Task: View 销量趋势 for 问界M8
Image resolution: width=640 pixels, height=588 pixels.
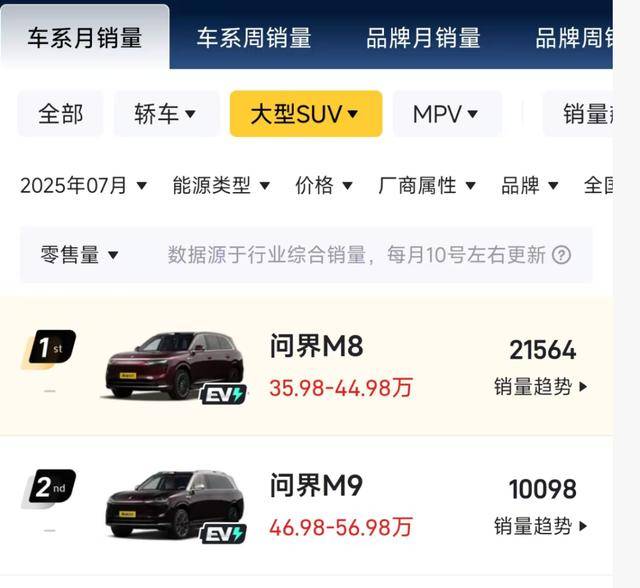Action: (x=541, y=386)
